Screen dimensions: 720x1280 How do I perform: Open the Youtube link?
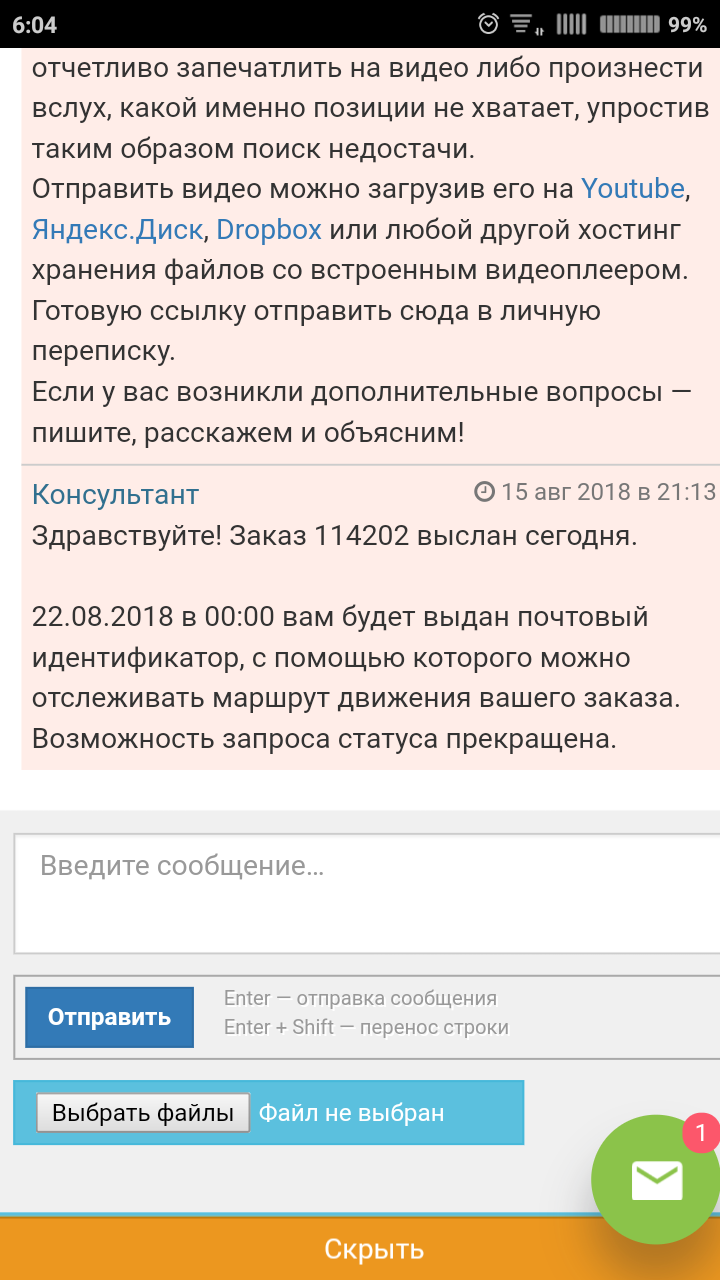pyautogui.click(x=632, y=188)
